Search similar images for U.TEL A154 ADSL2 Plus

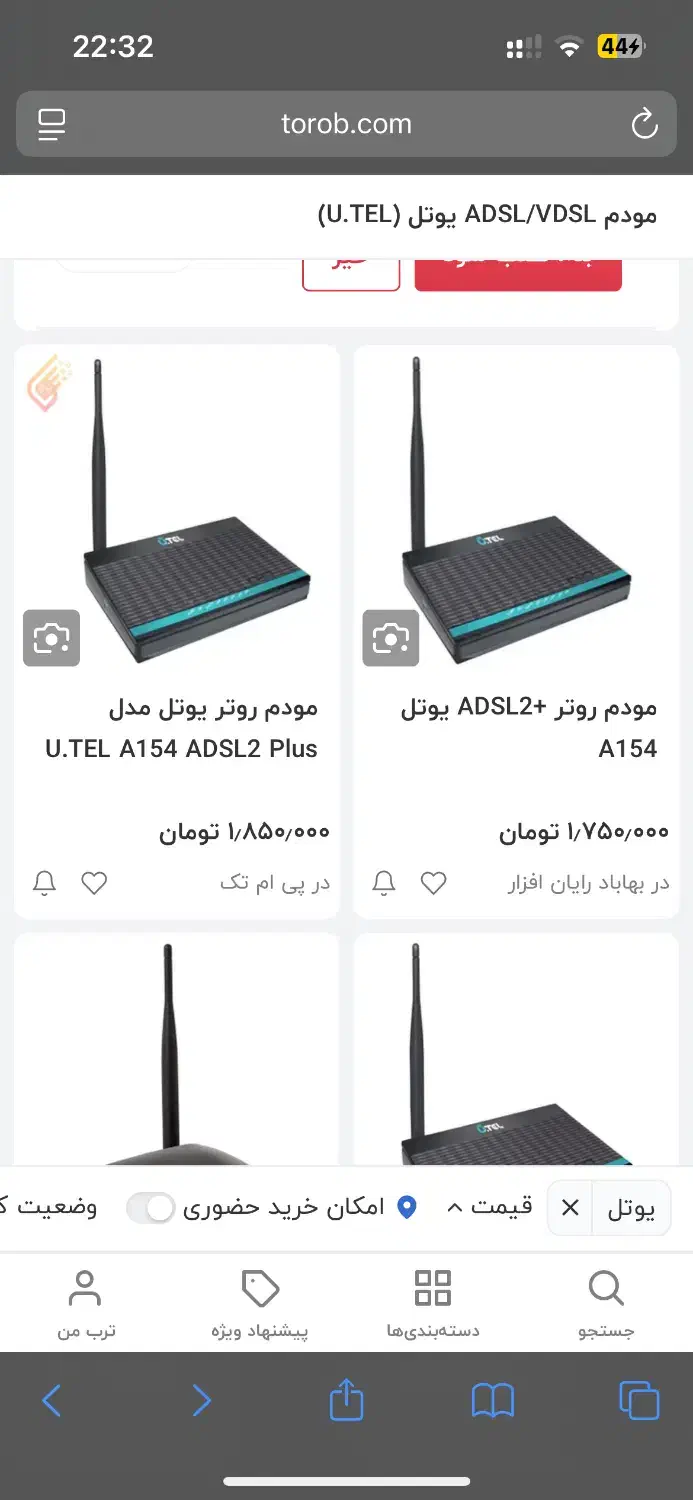[x=51, y=637]
